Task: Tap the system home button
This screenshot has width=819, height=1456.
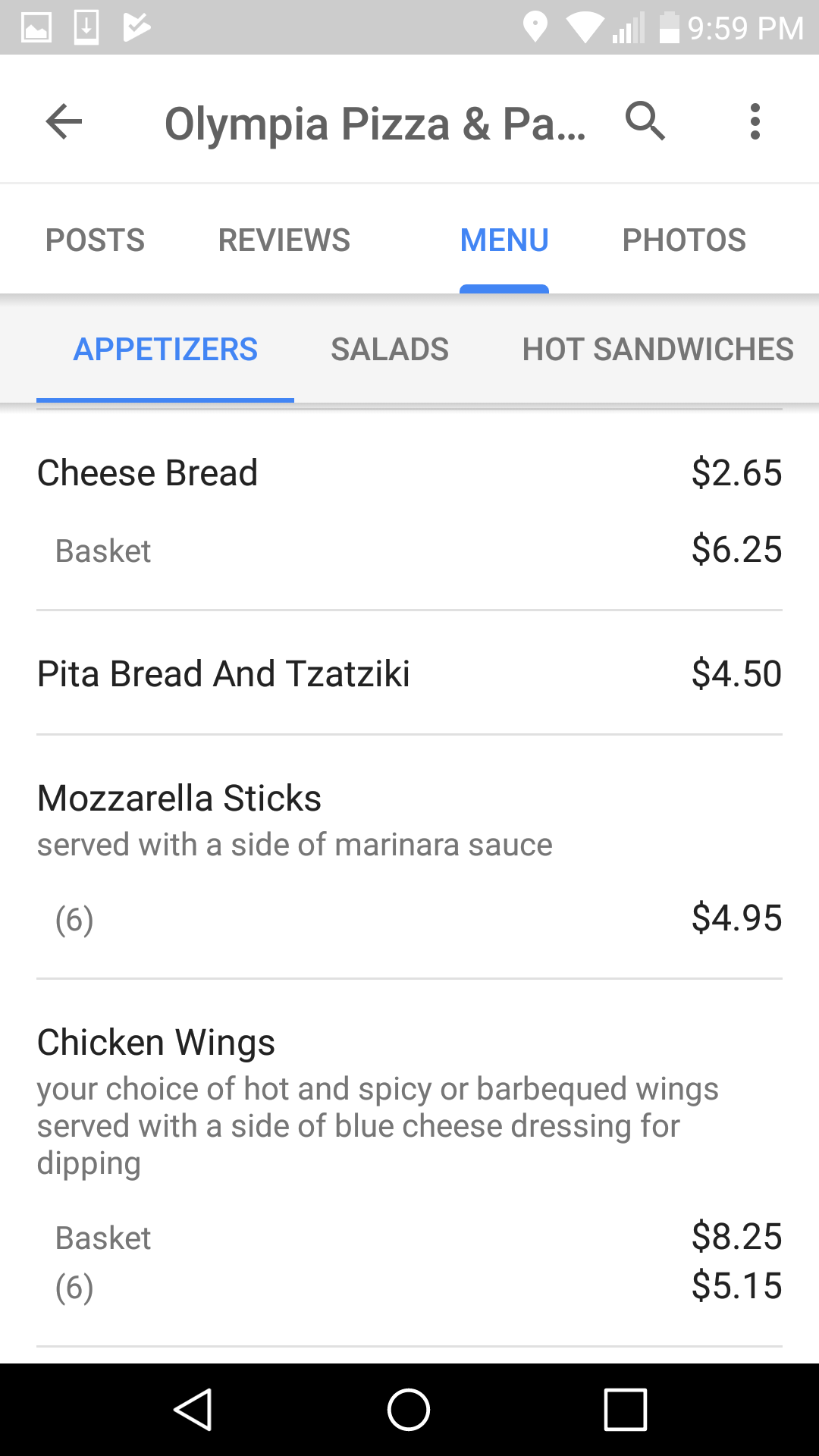Action: pos(409,1410)
